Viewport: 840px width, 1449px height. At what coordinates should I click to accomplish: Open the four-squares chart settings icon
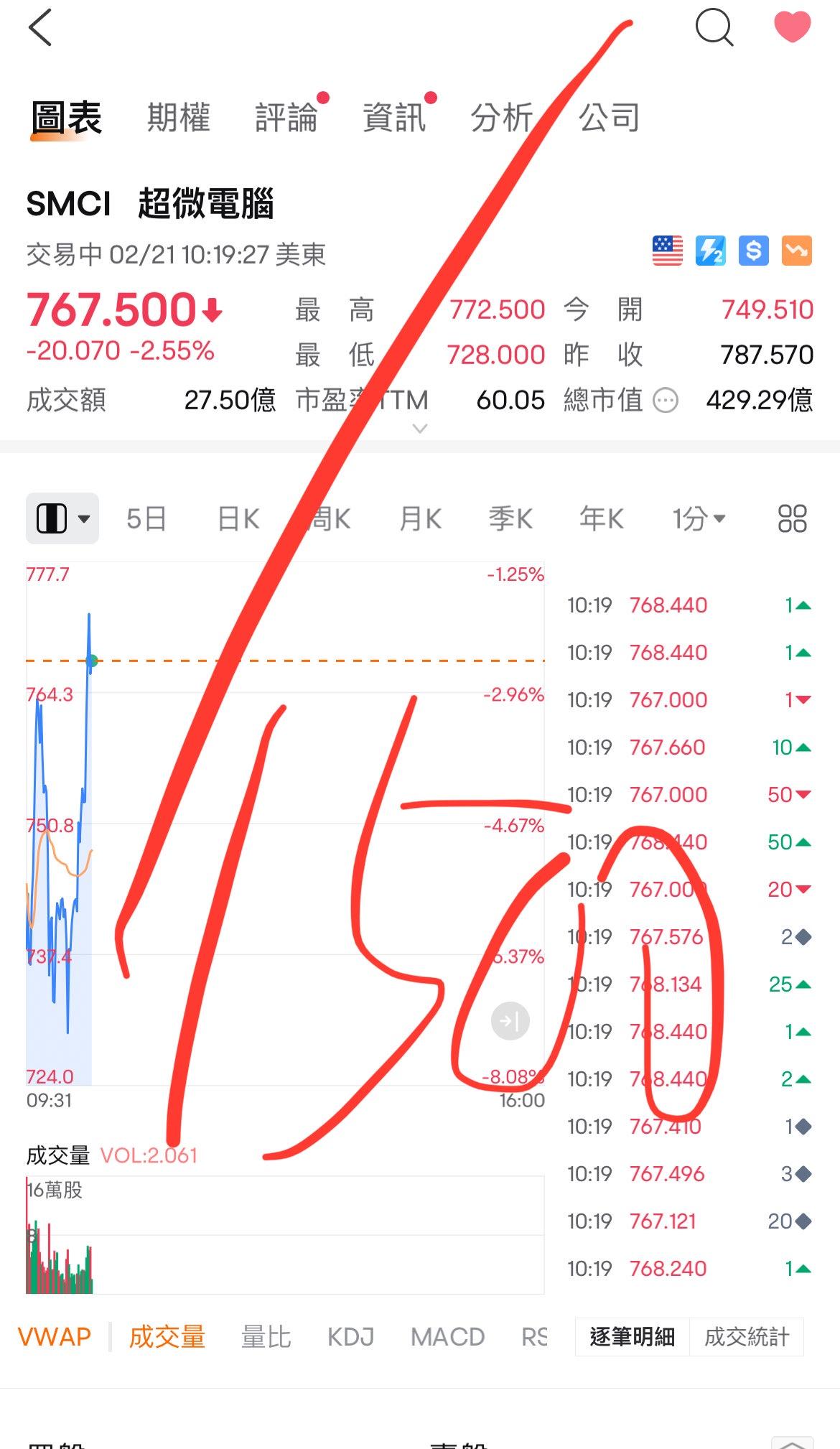pyautogui.click(x=793, y=518)
